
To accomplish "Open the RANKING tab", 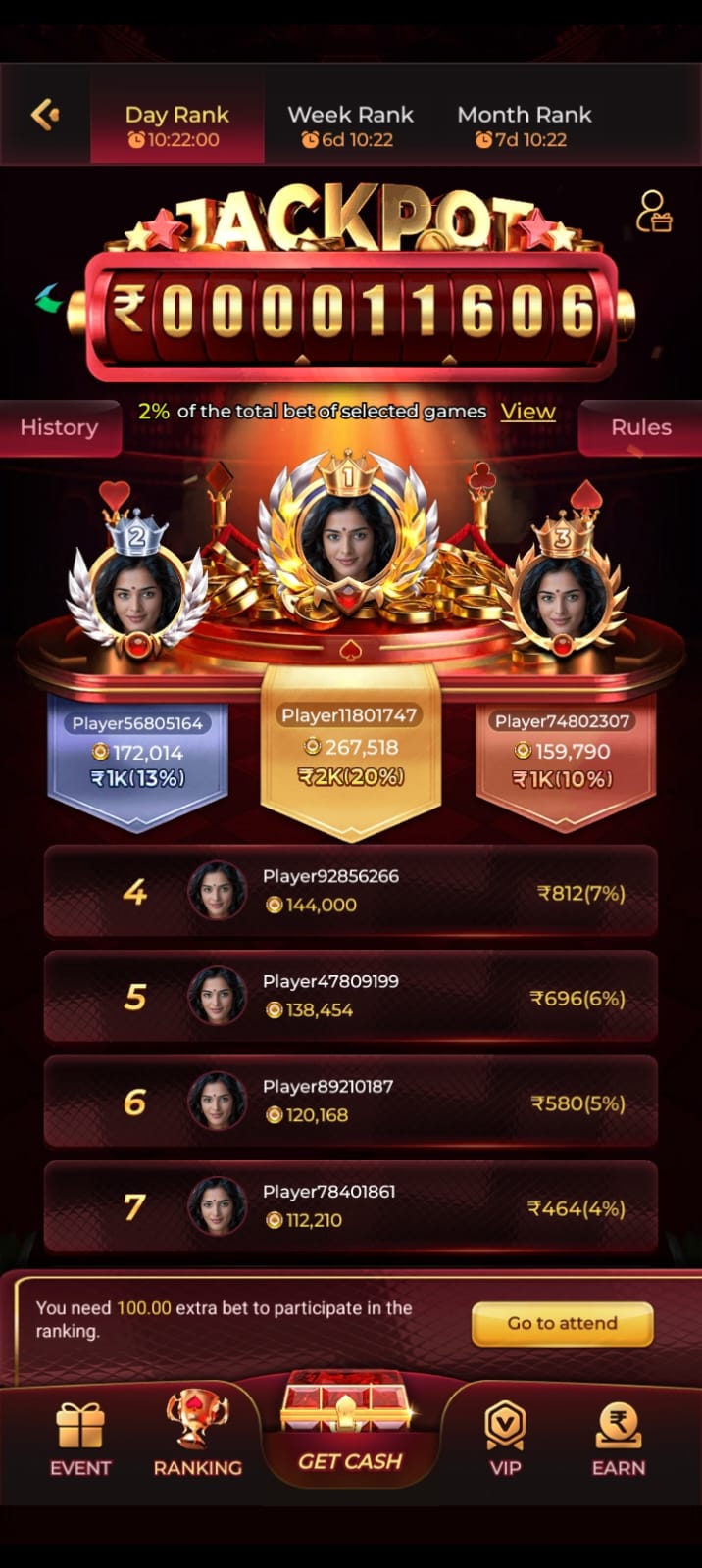I will tap(197, 1436).
